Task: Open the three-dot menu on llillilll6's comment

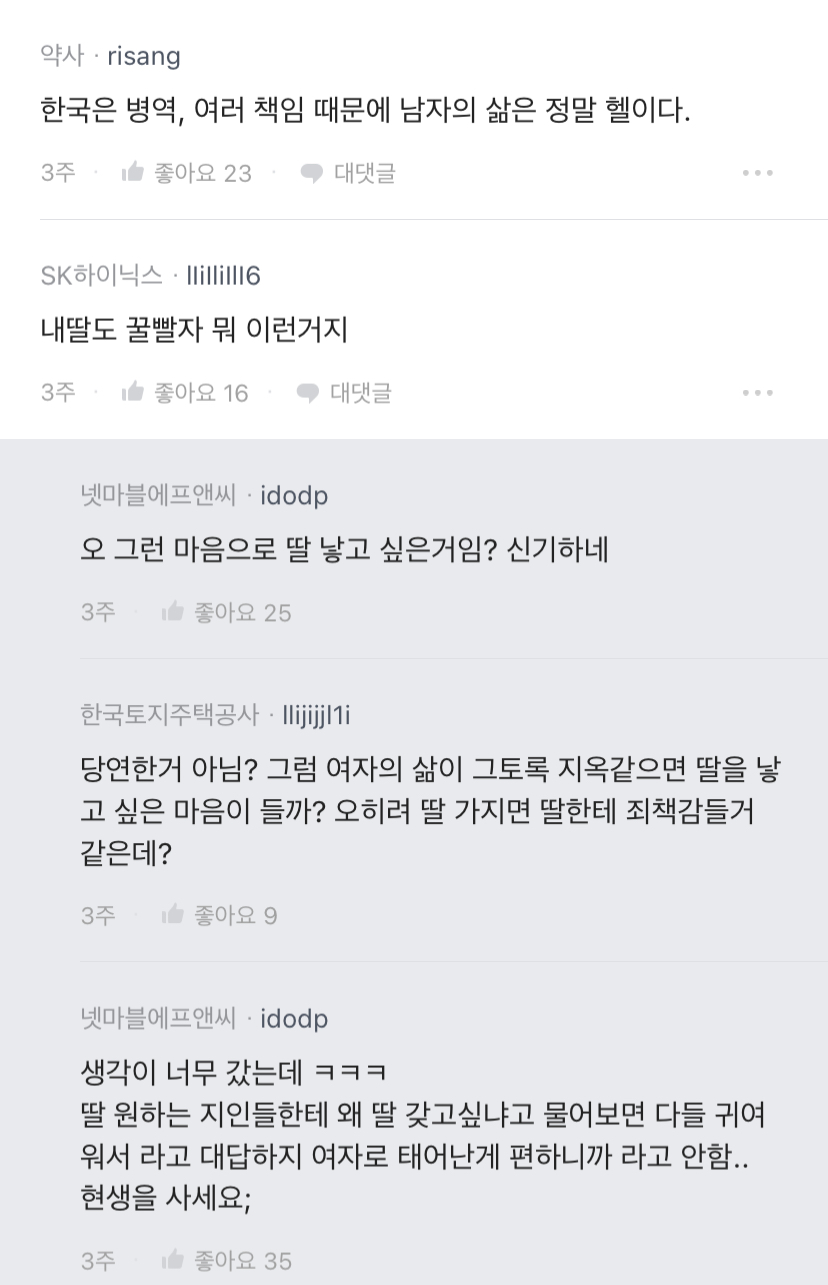Action: [x=758, y=392]
